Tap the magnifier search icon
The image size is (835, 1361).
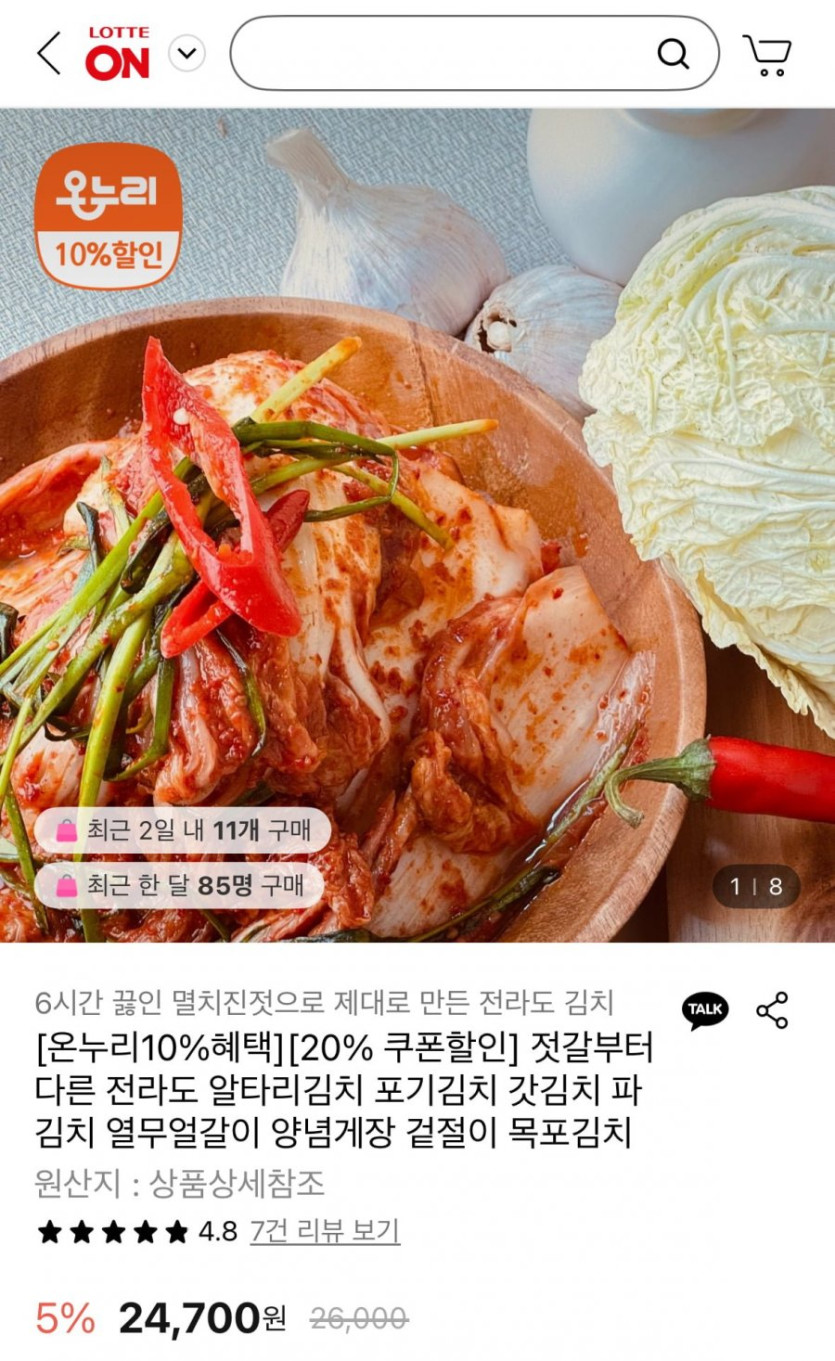tap(673, 53)
